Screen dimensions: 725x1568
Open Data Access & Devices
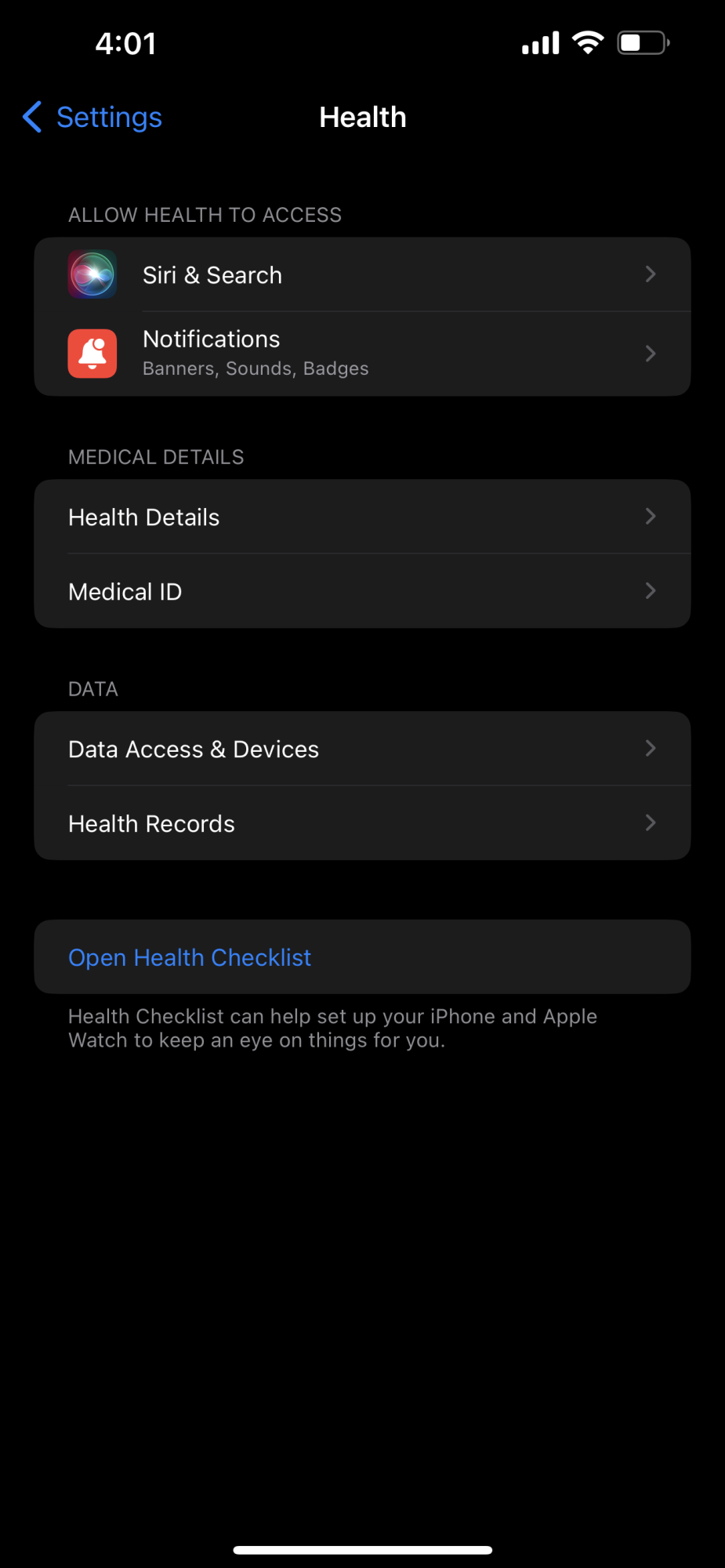[x=362, y=749]
